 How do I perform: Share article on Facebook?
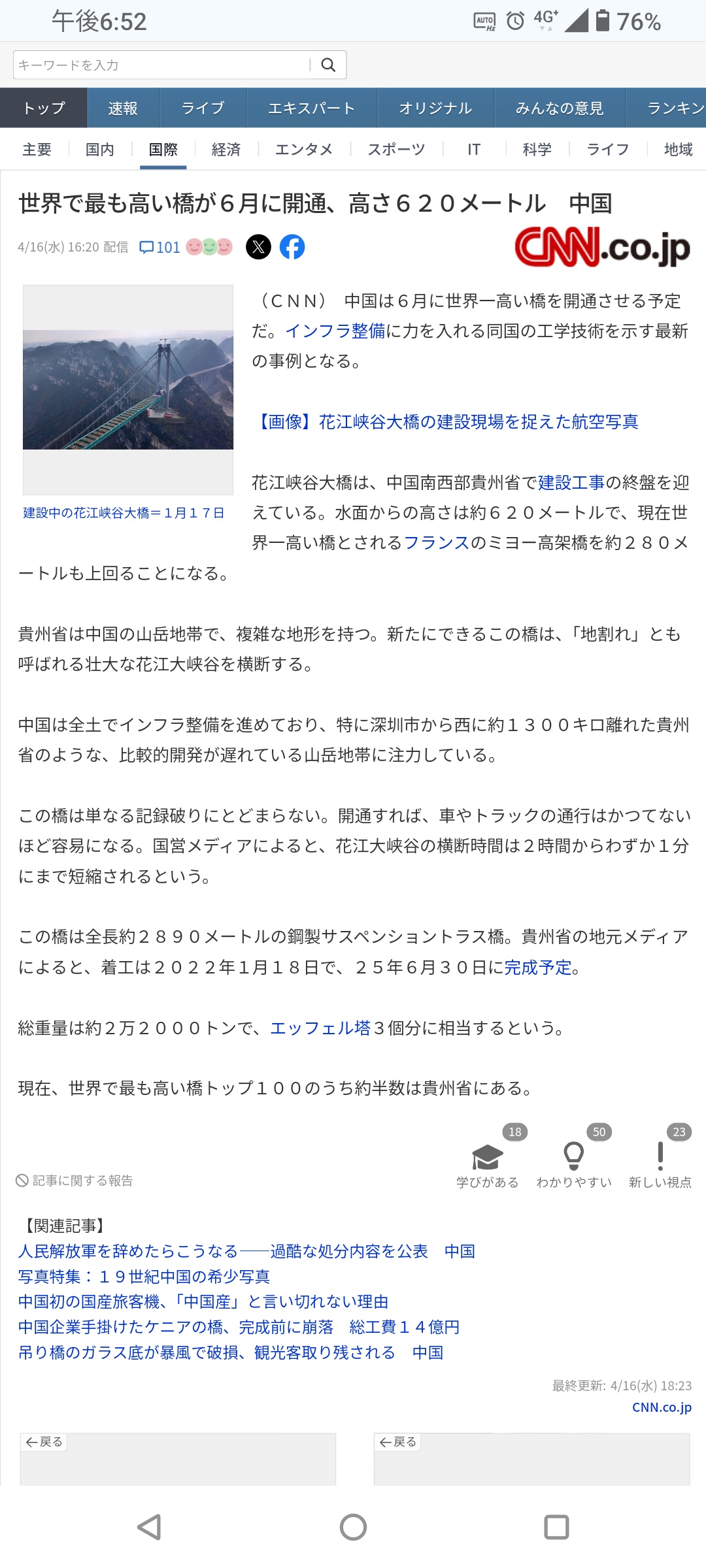click(292, 247)
